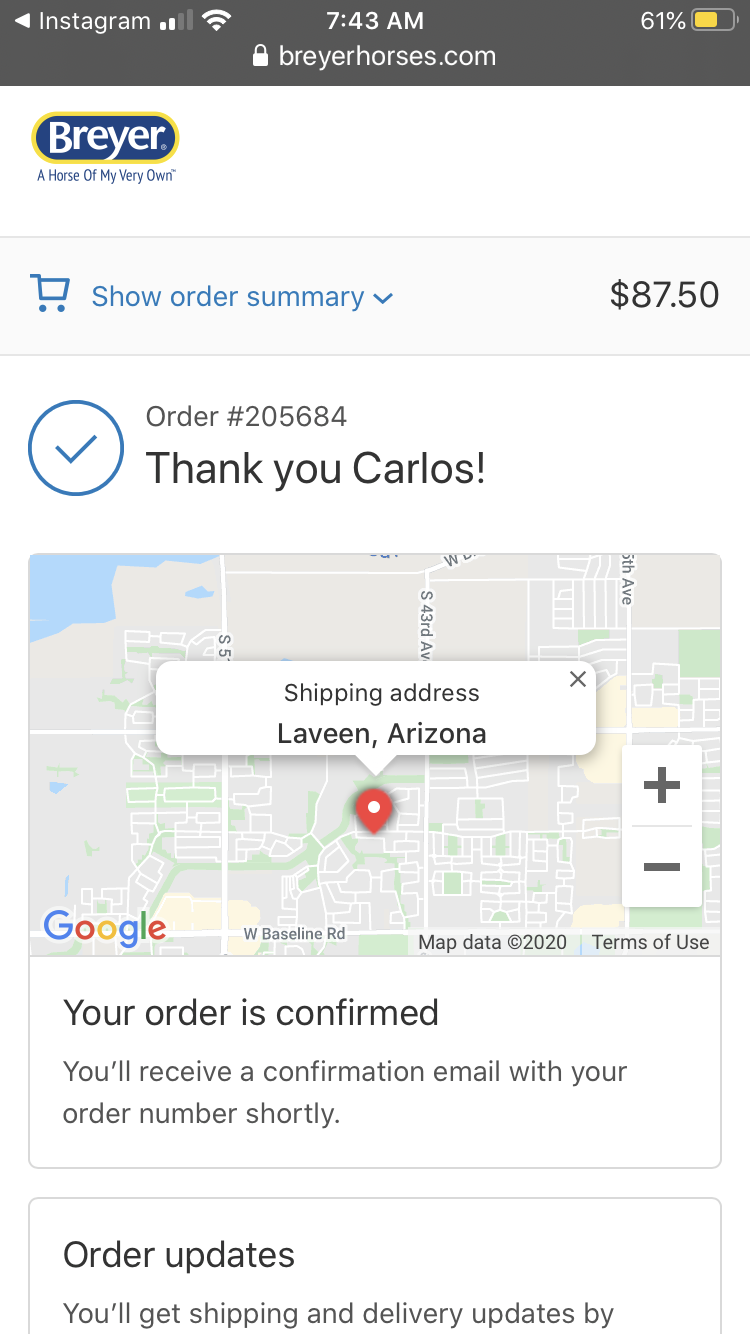Screen dimensions: 750x1334
Task: Return to Instagram via the back link
Action: pyautogui.click(x=84, y=21)
